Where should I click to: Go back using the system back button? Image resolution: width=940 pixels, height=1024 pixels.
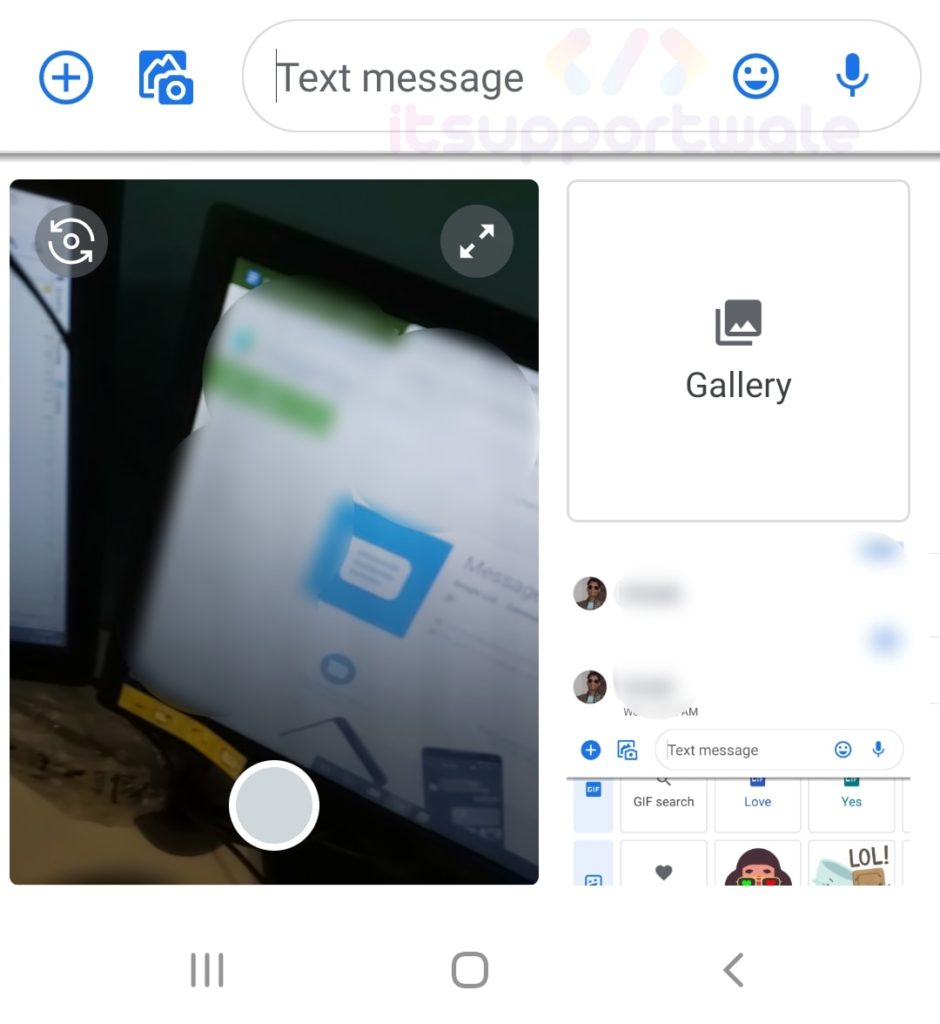coord(733,970)
